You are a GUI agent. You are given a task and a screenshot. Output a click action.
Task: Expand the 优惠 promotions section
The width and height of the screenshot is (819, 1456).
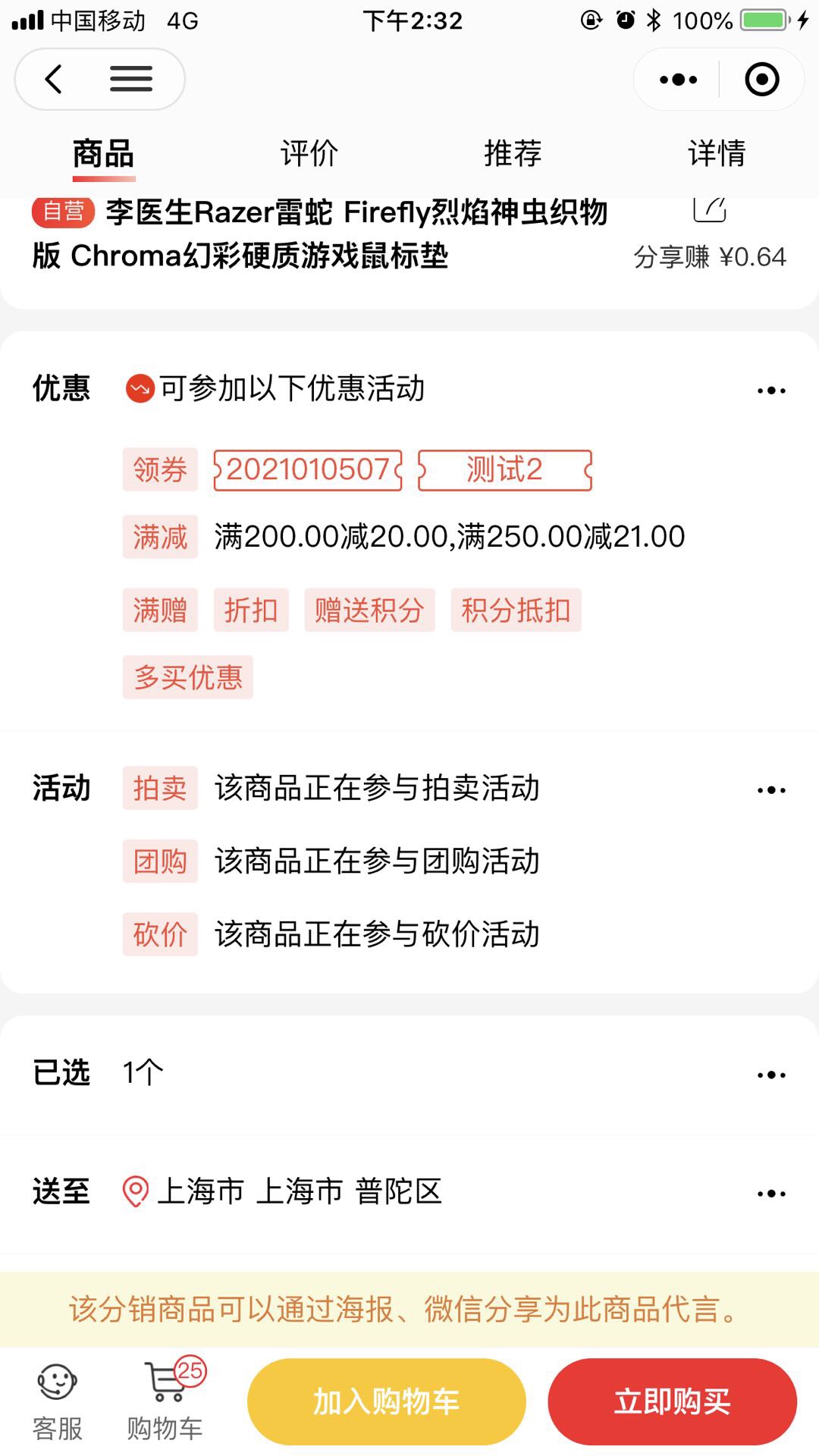[x=771, y=390]
